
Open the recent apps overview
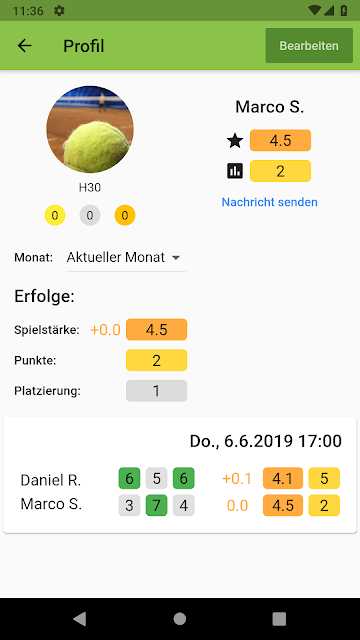(279, 619)
